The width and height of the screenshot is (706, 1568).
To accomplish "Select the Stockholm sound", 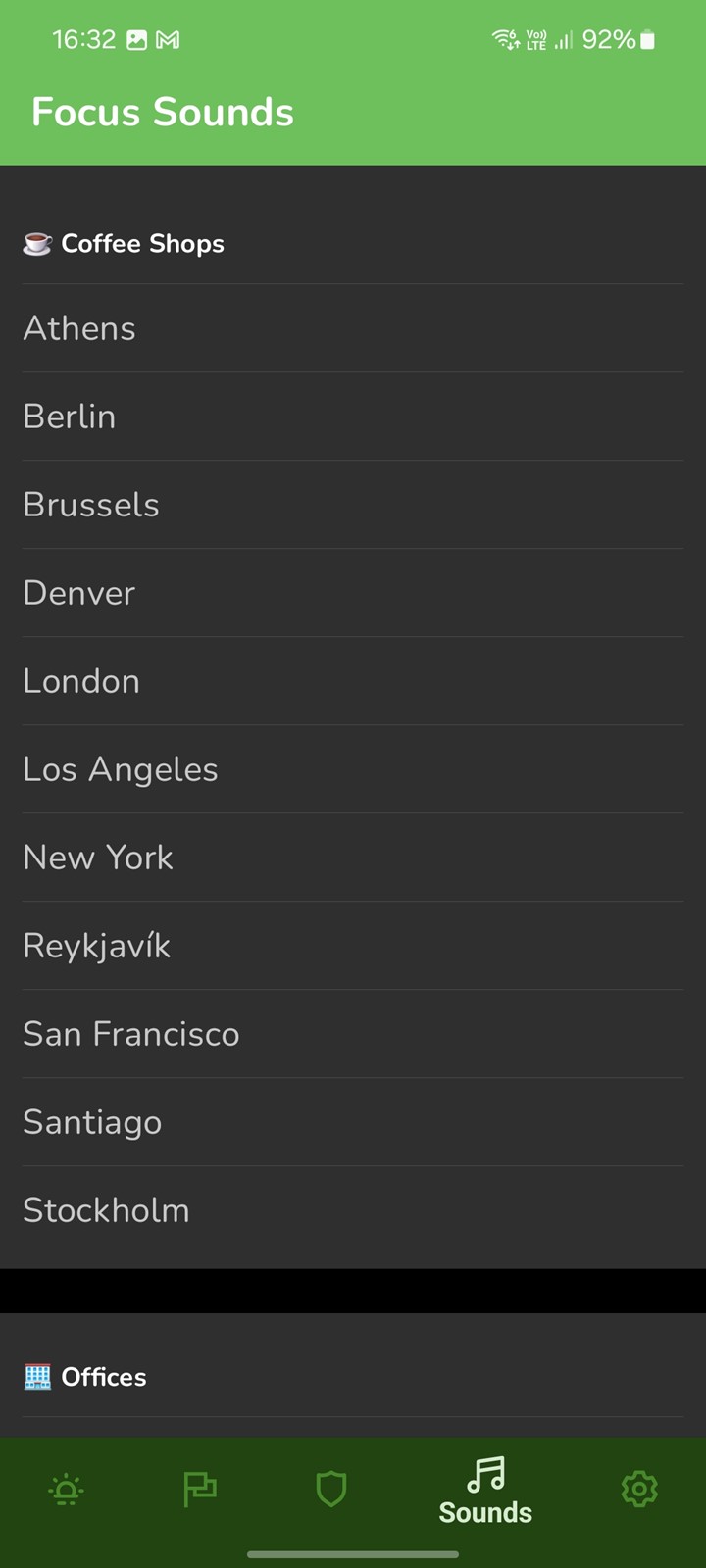I will coord(353,1210).
